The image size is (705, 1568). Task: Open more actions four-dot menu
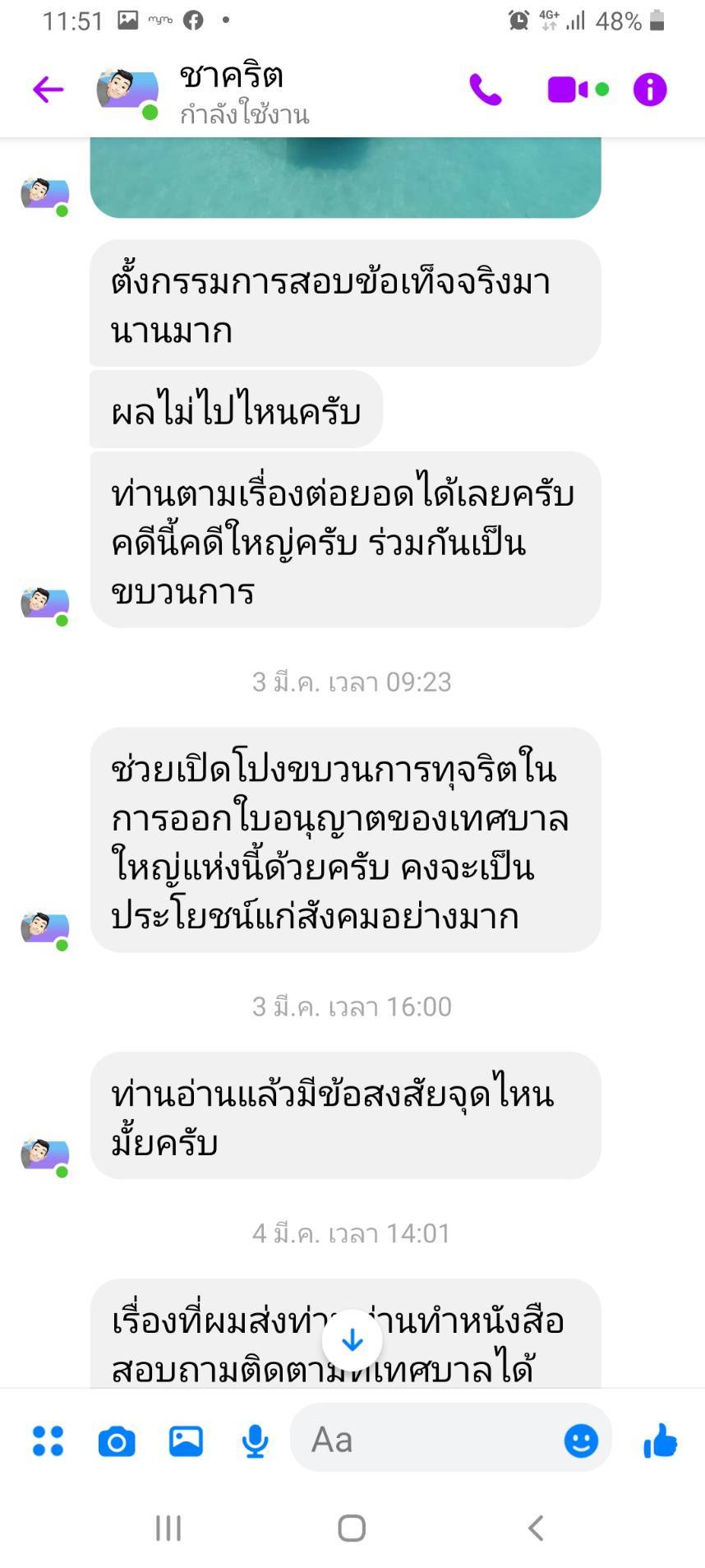[x=48, y=1441]
